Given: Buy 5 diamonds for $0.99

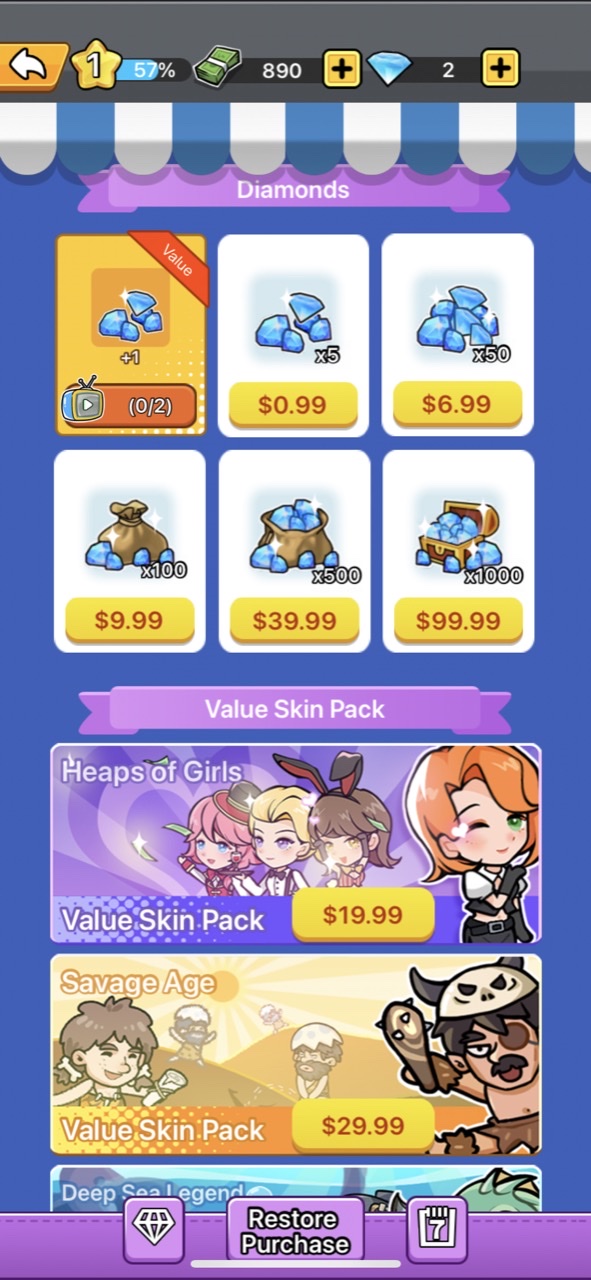Looking at the screenshot, I should coord(293,405).
